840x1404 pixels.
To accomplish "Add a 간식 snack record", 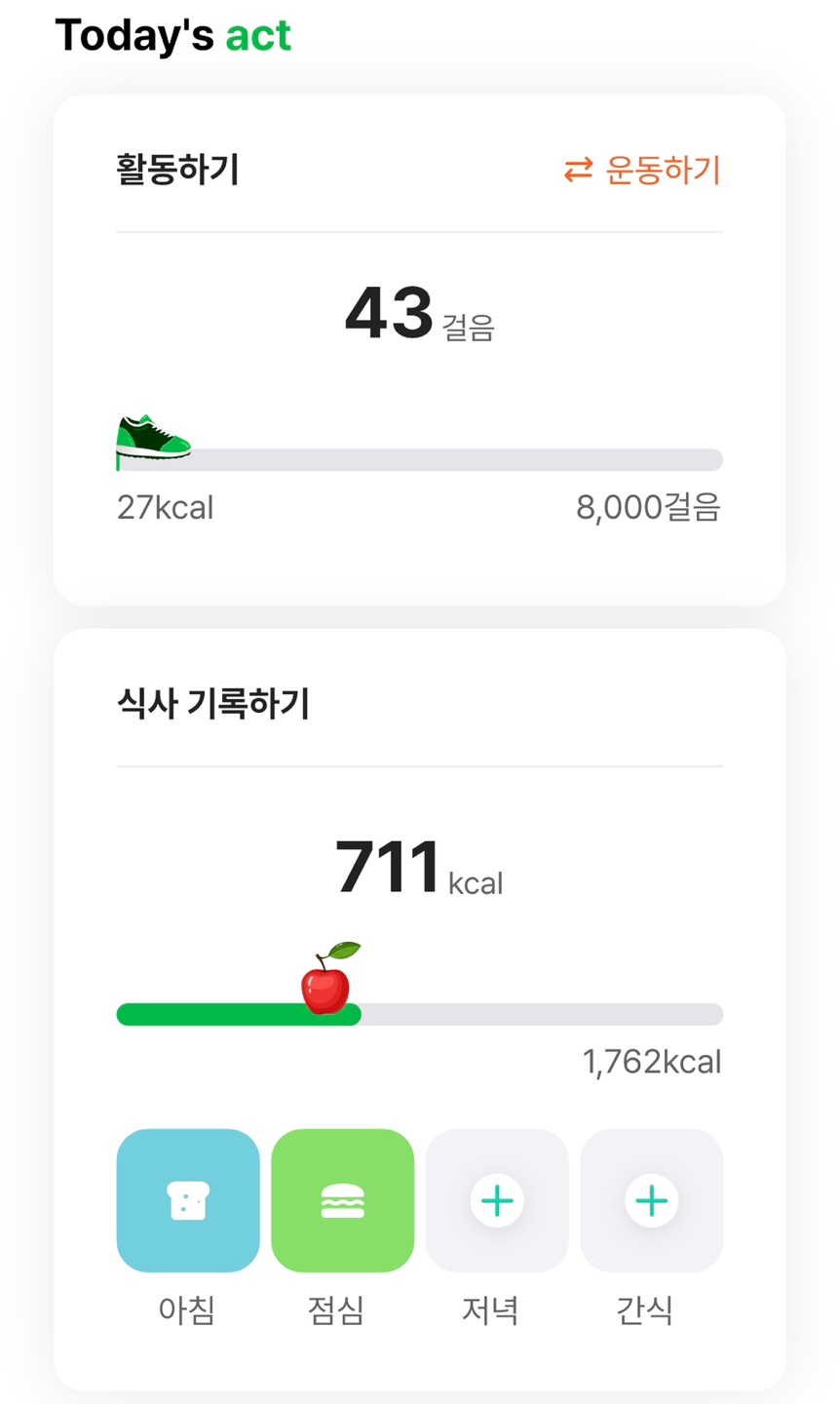I will [x=651, y=1200].
